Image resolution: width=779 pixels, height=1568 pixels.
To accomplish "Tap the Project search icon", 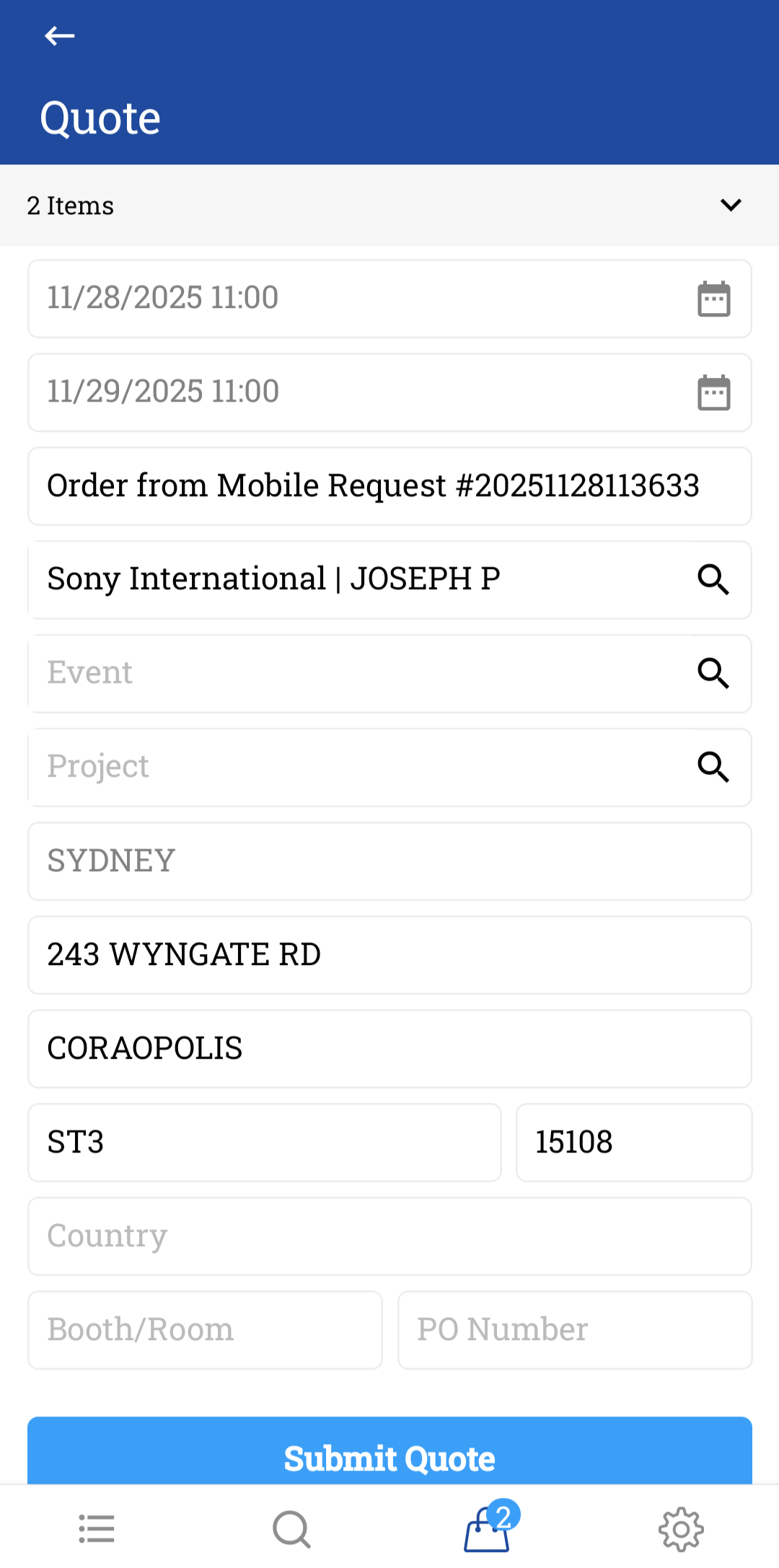I will coord(713,767).
